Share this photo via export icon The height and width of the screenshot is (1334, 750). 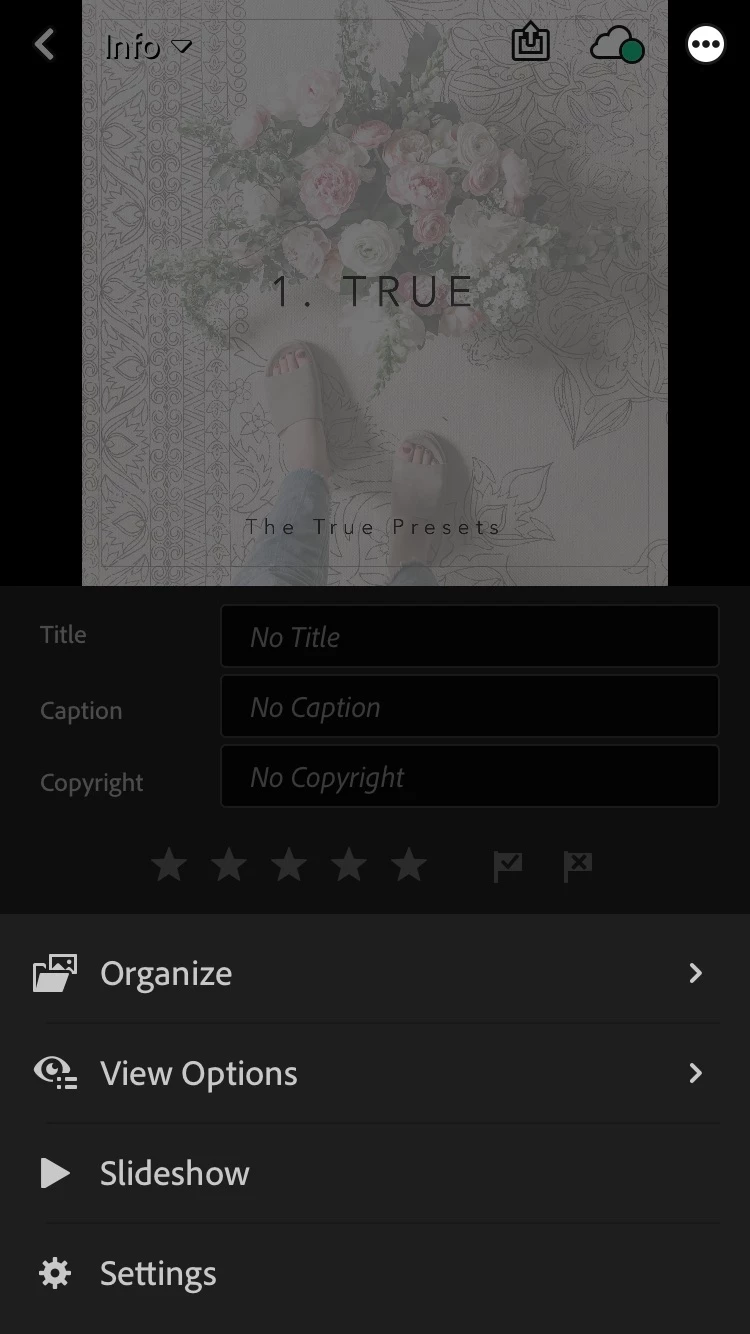tap(530, 43)
